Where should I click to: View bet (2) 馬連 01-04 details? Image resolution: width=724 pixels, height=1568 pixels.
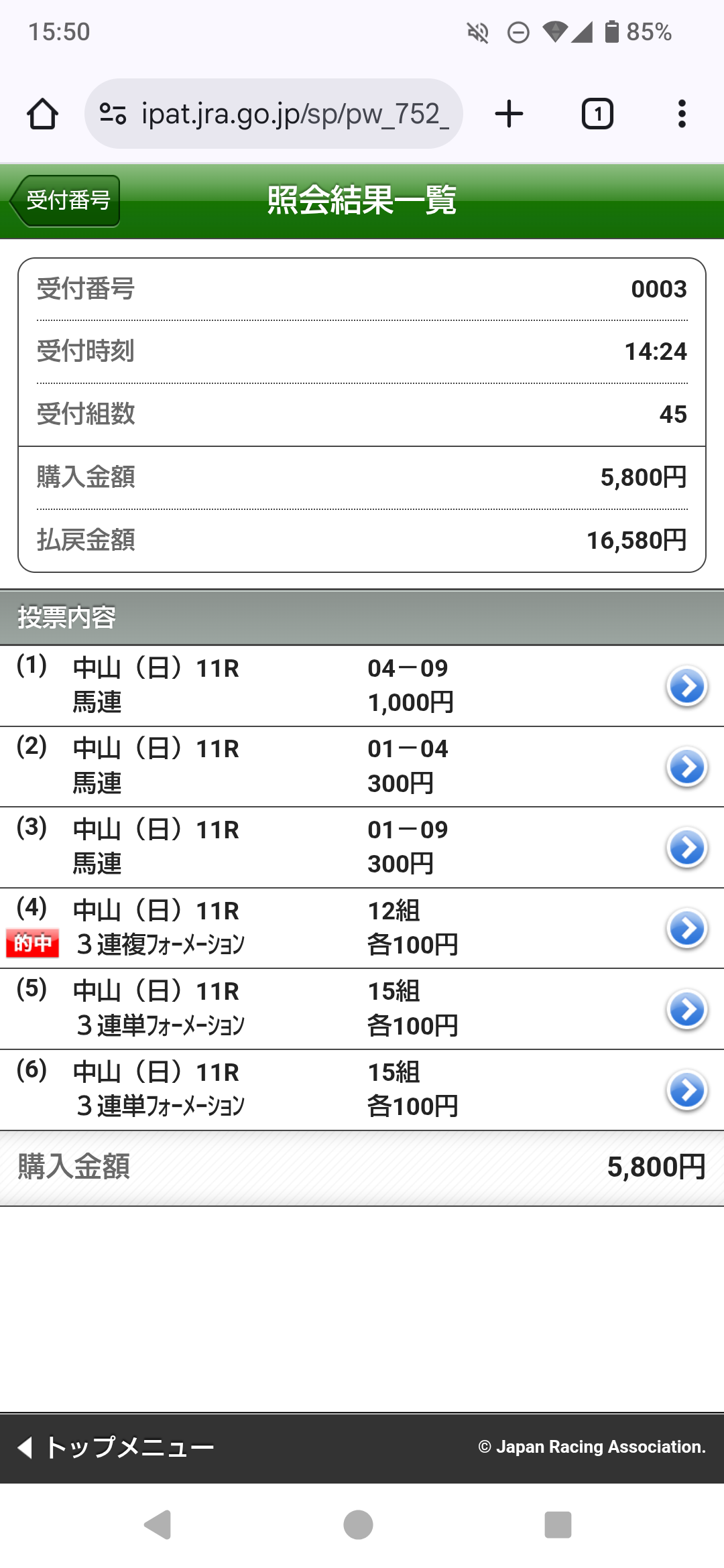[686, 767]
